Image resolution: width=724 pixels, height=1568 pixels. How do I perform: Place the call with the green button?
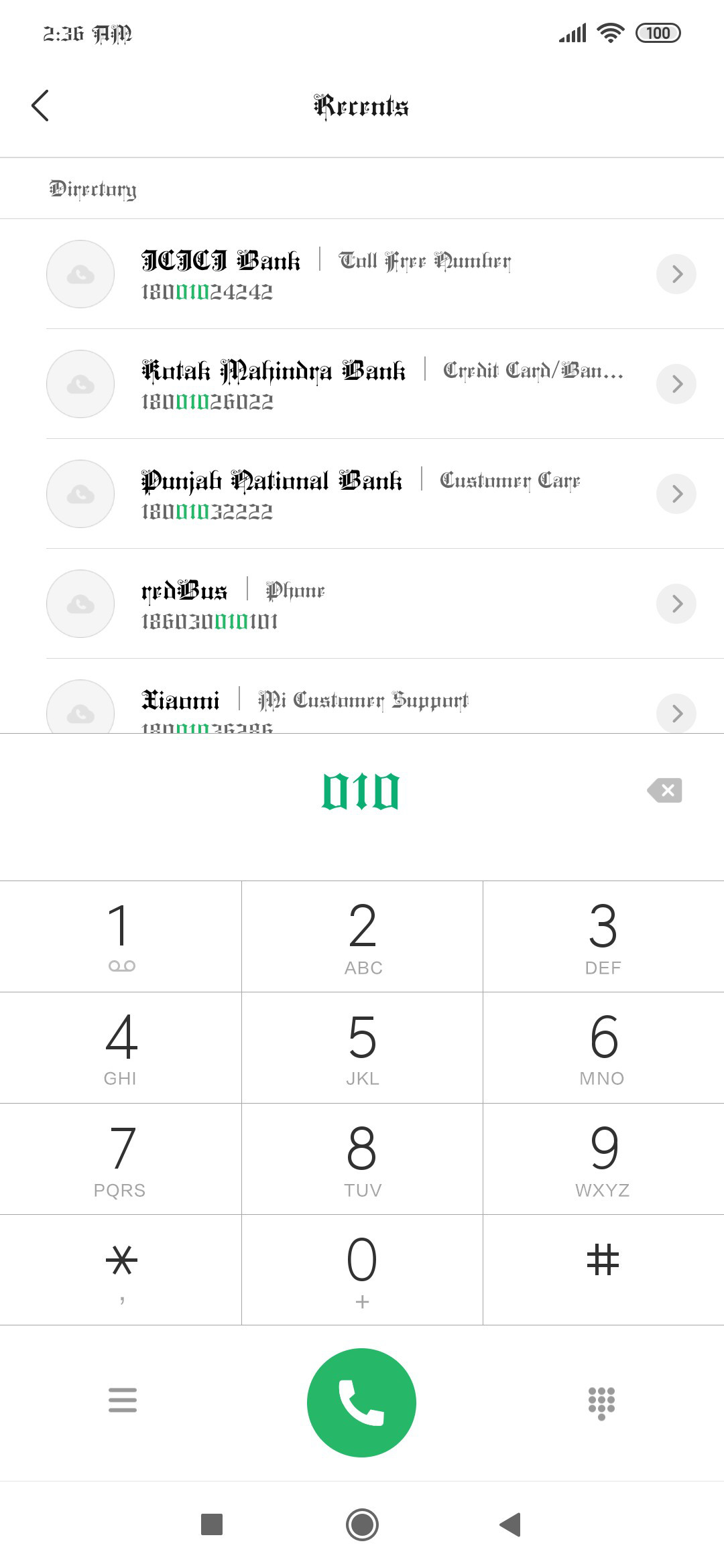coord(362,1402)
